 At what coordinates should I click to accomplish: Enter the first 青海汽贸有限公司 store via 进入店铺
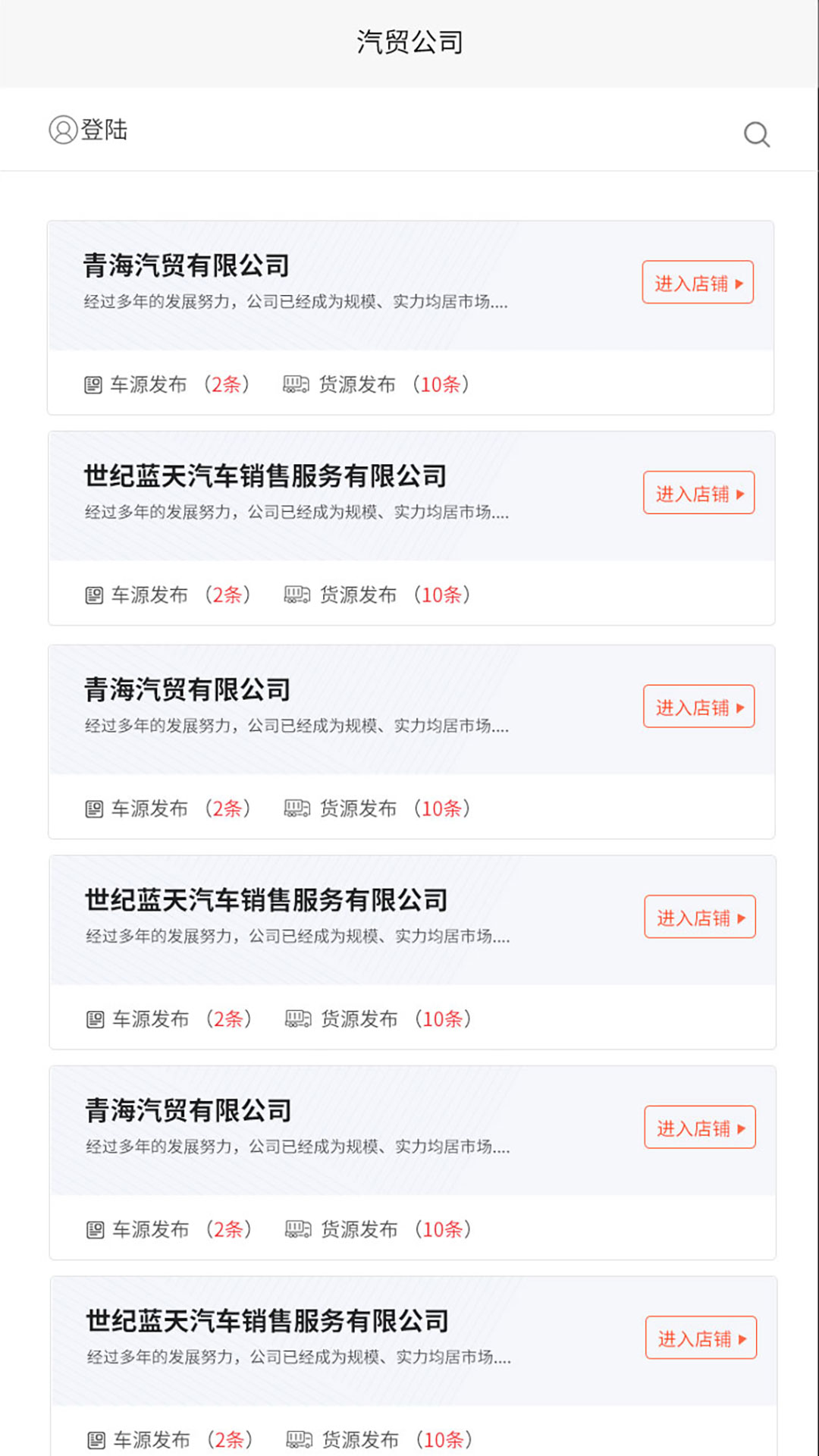pos(698,283)
